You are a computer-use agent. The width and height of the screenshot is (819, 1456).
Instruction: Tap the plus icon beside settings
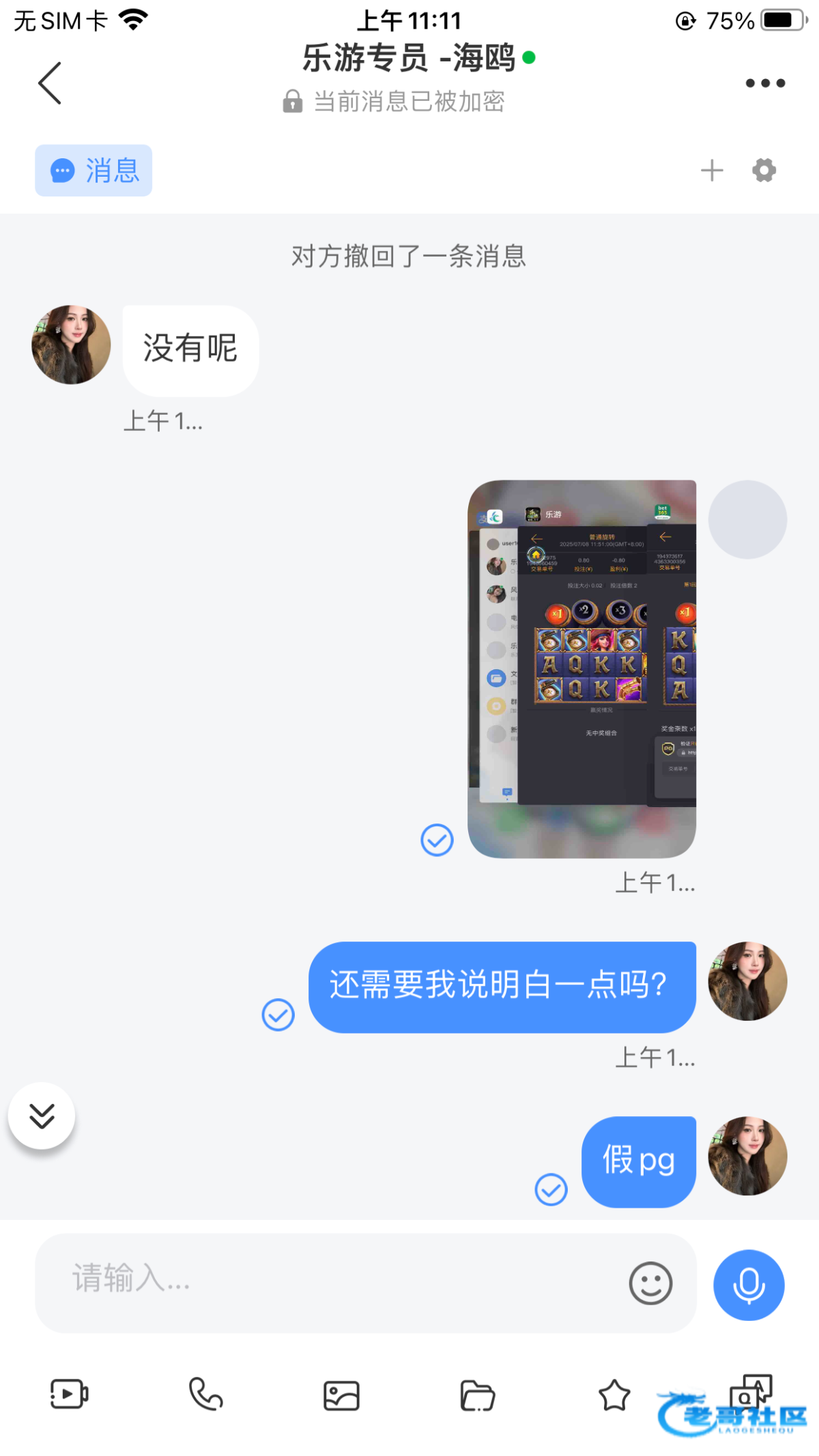[712, 171]
